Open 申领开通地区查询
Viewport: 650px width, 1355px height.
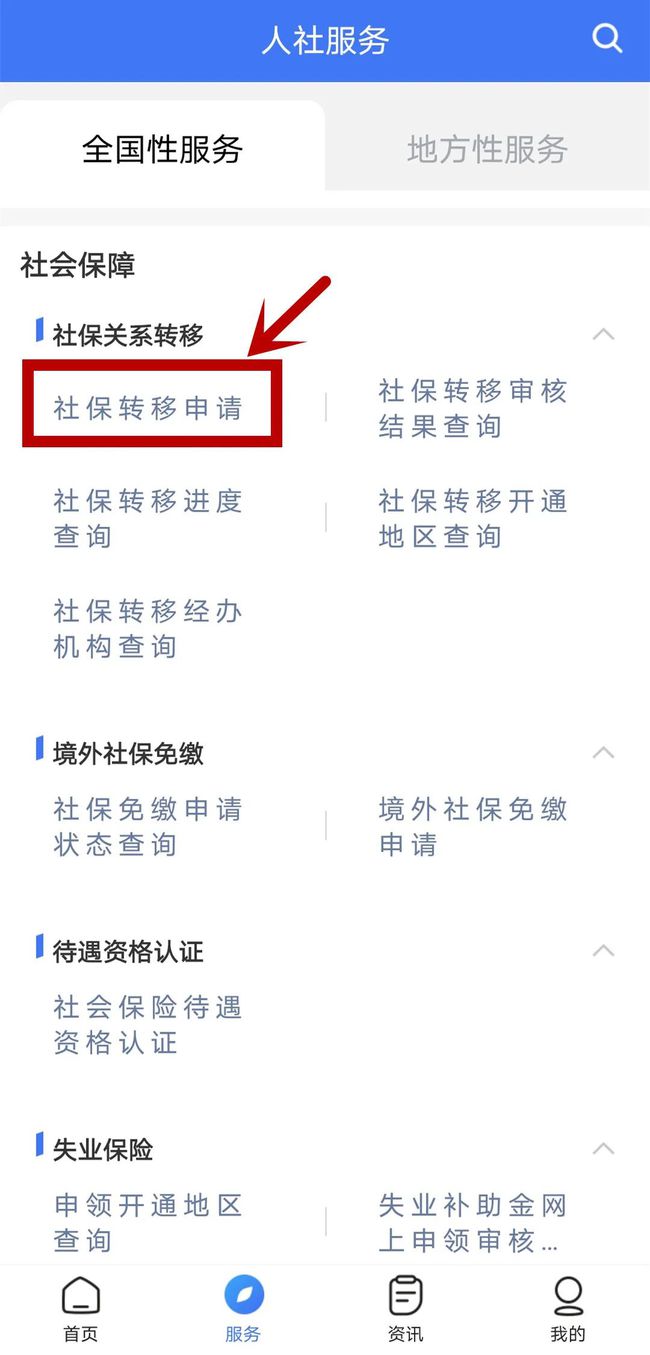point(148,1222)
